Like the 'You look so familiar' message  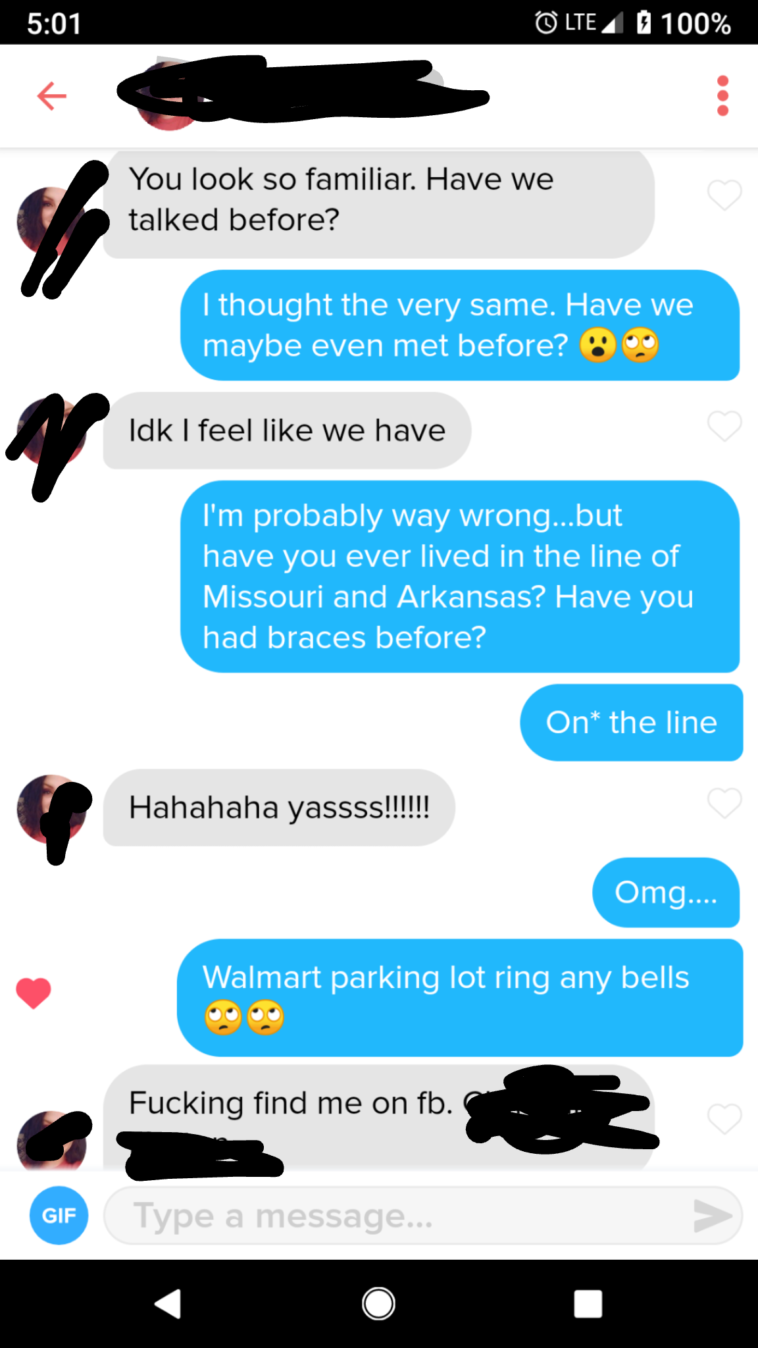pyautogui.click(x=724, y=195)
